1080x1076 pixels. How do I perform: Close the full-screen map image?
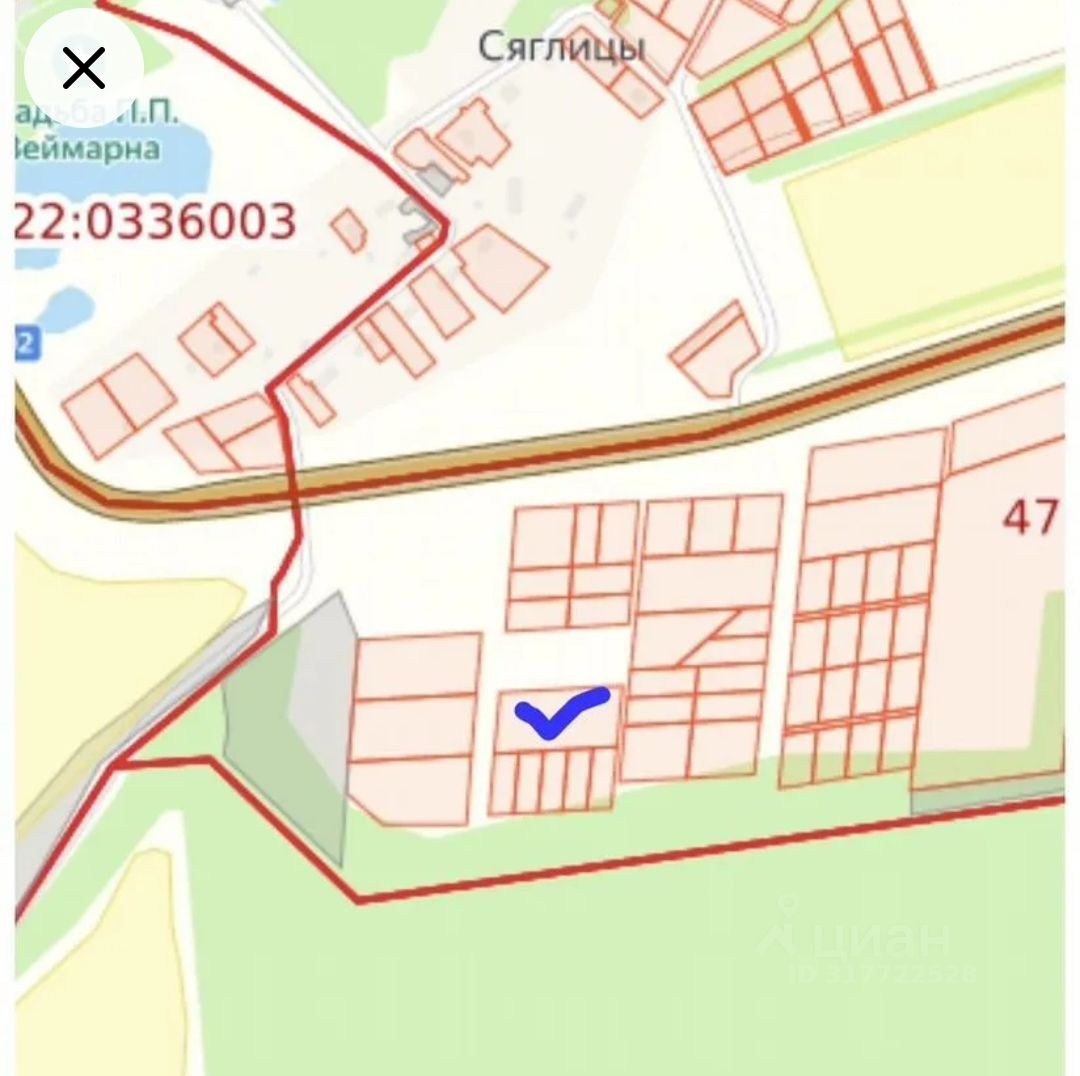tap(84, 68)
